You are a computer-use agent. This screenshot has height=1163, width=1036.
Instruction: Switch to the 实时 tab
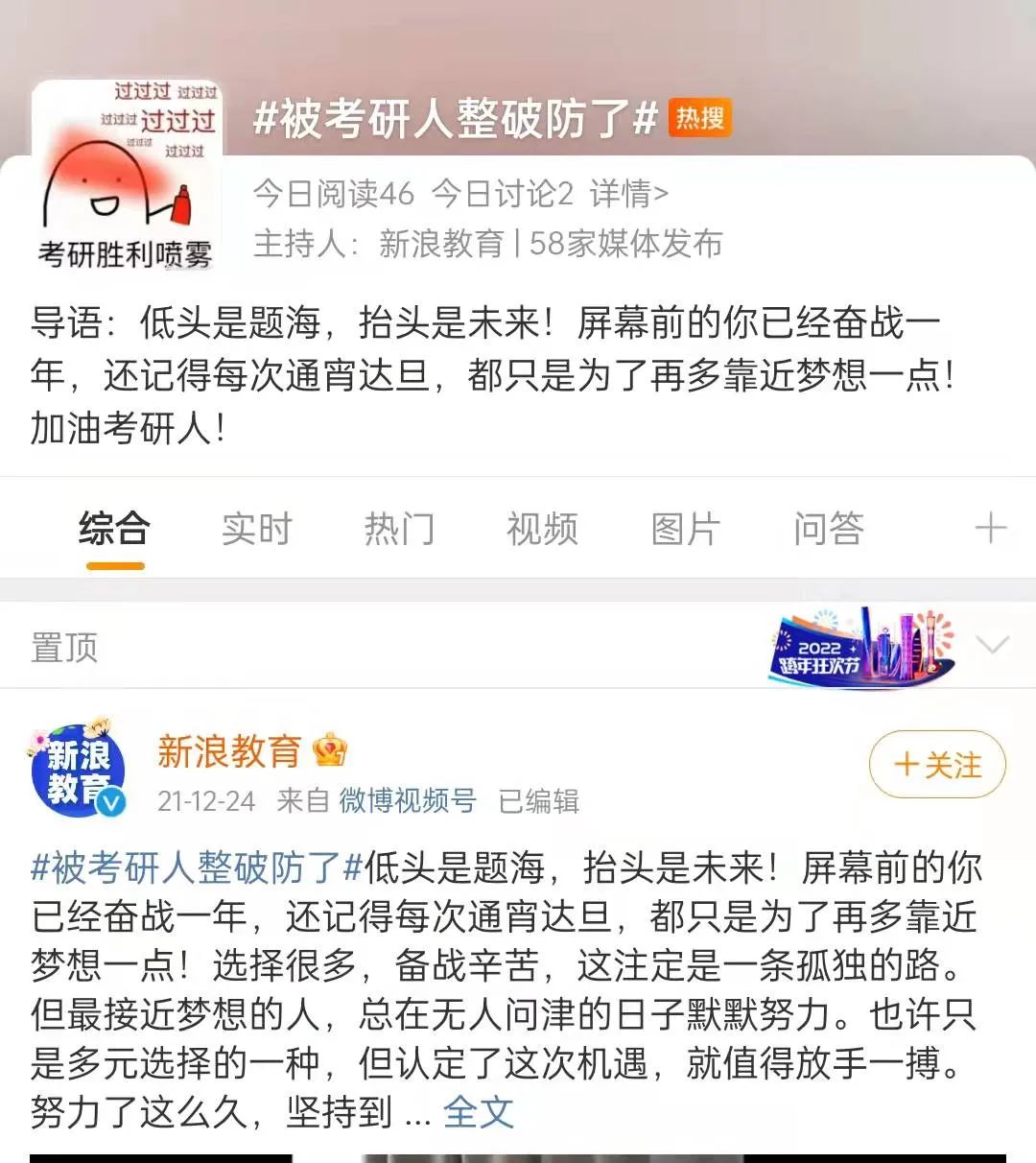256,529
